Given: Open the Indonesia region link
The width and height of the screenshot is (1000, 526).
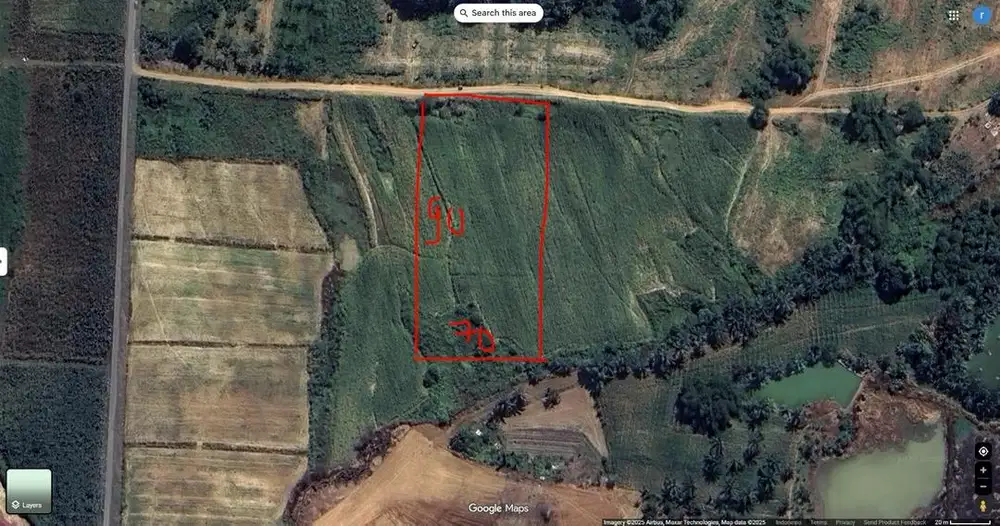Looking at the screenshot, I should point(789,522).
